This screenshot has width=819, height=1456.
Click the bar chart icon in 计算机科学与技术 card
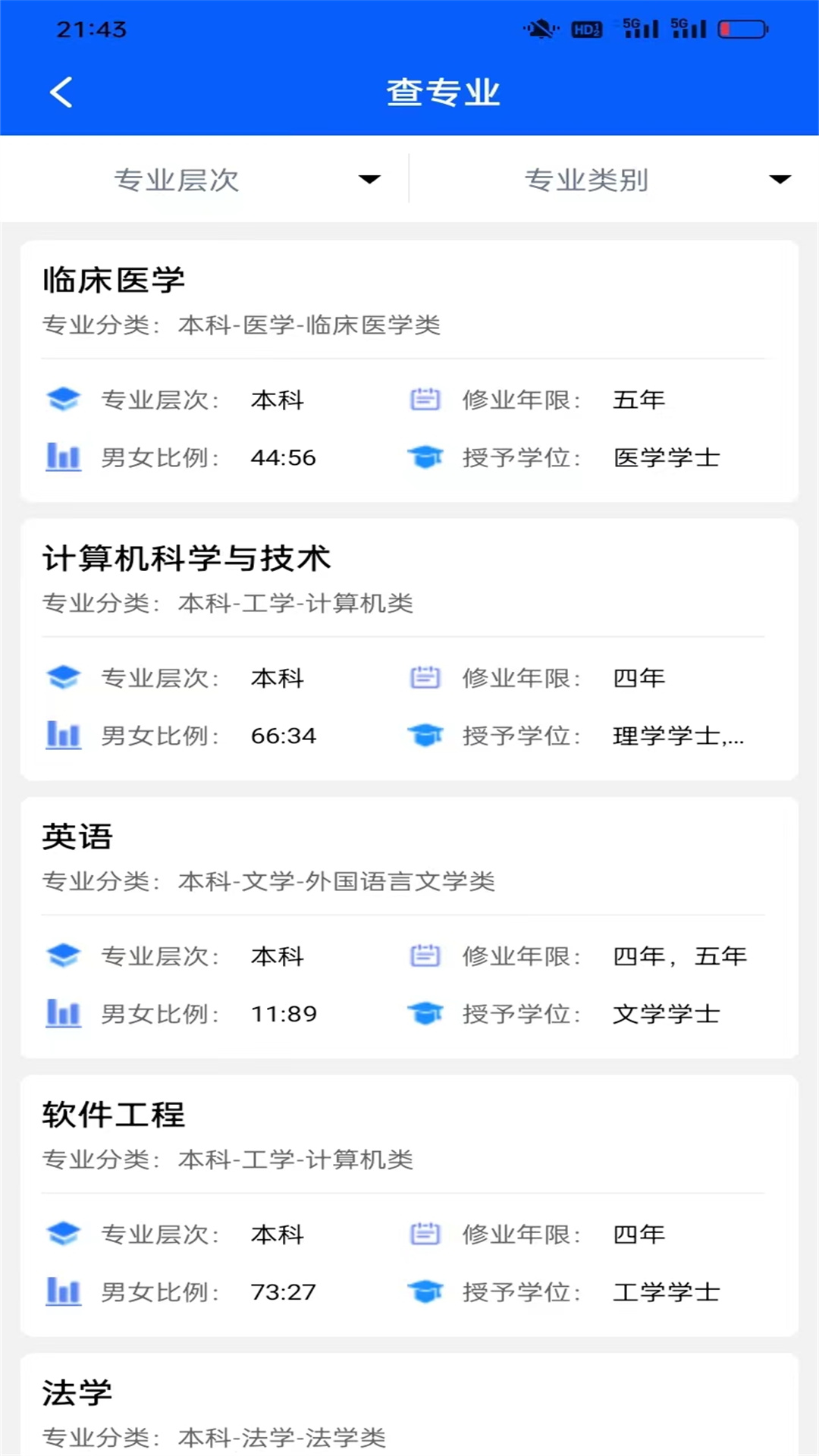click(63, 735)
